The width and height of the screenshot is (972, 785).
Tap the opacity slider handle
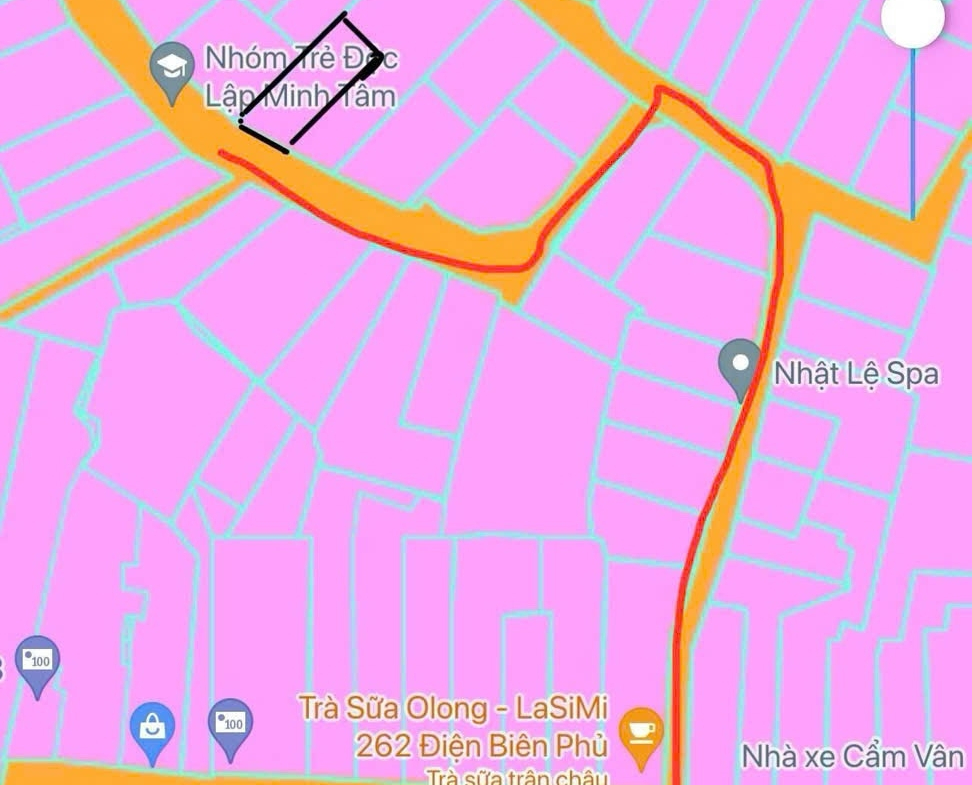914,19
